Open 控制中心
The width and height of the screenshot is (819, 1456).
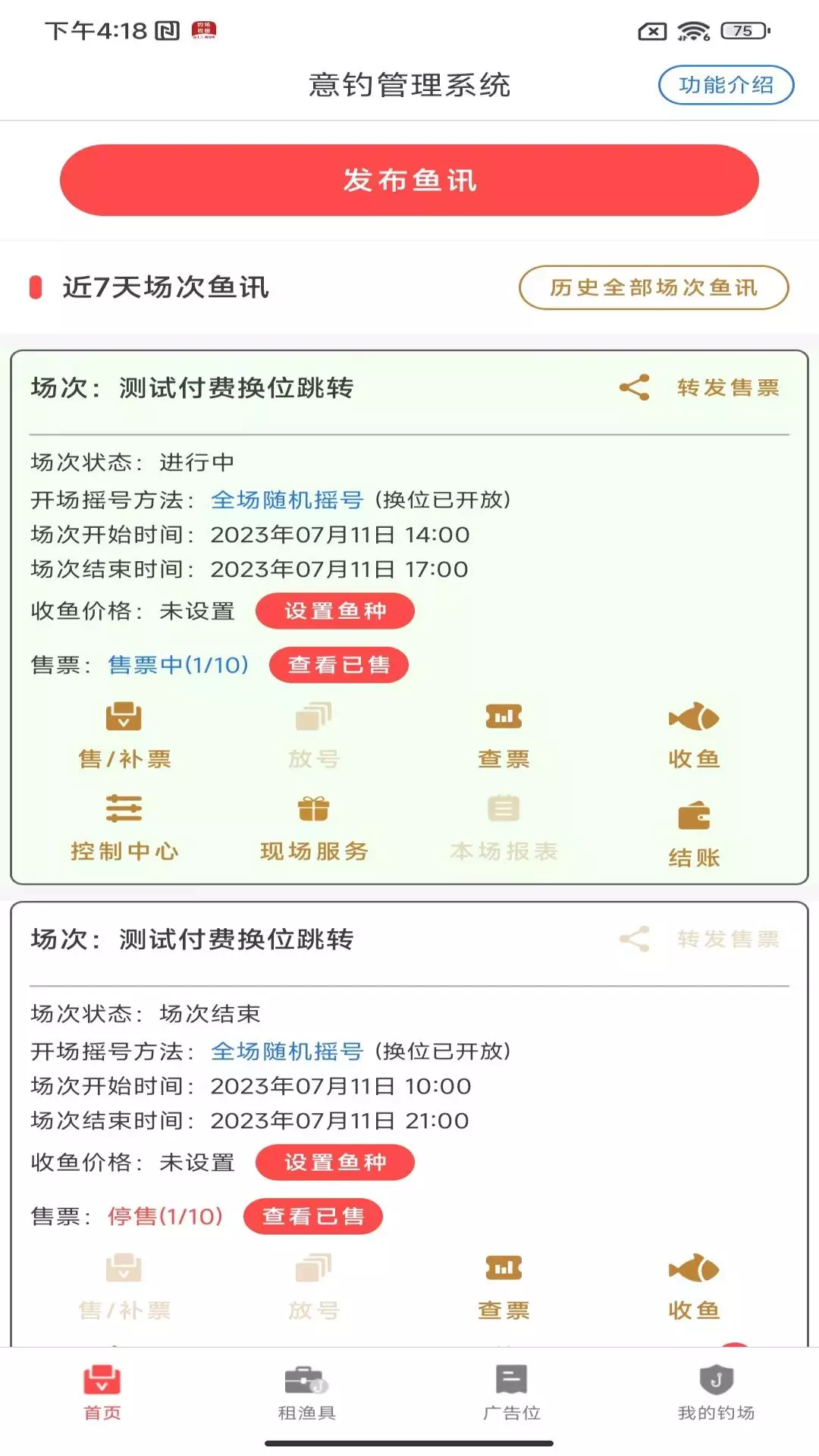point(124,828)
